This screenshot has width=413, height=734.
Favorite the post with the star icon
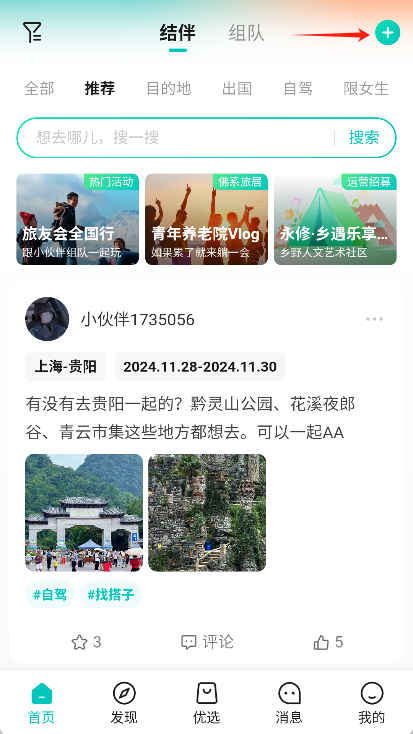click(86, 642)
